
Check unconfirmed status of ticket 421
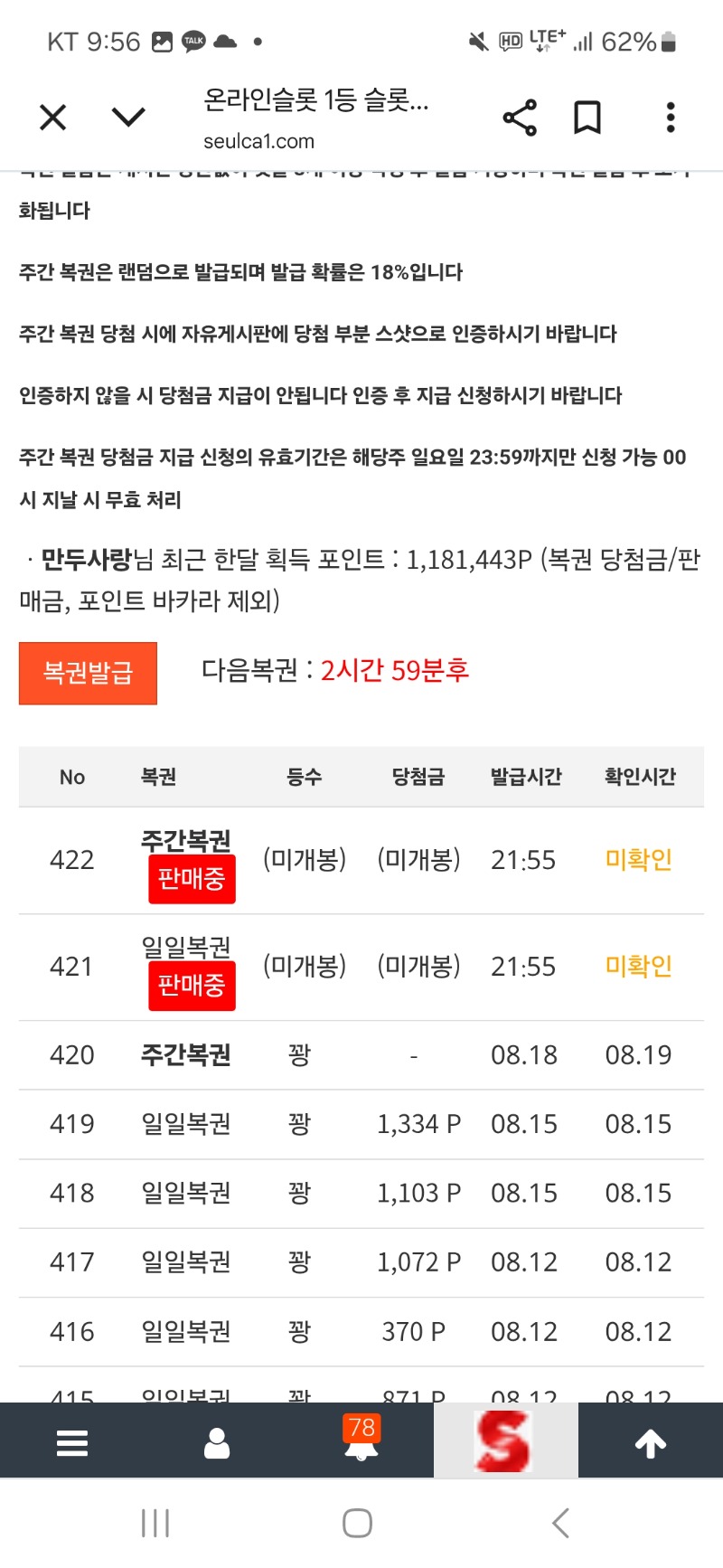639,967
